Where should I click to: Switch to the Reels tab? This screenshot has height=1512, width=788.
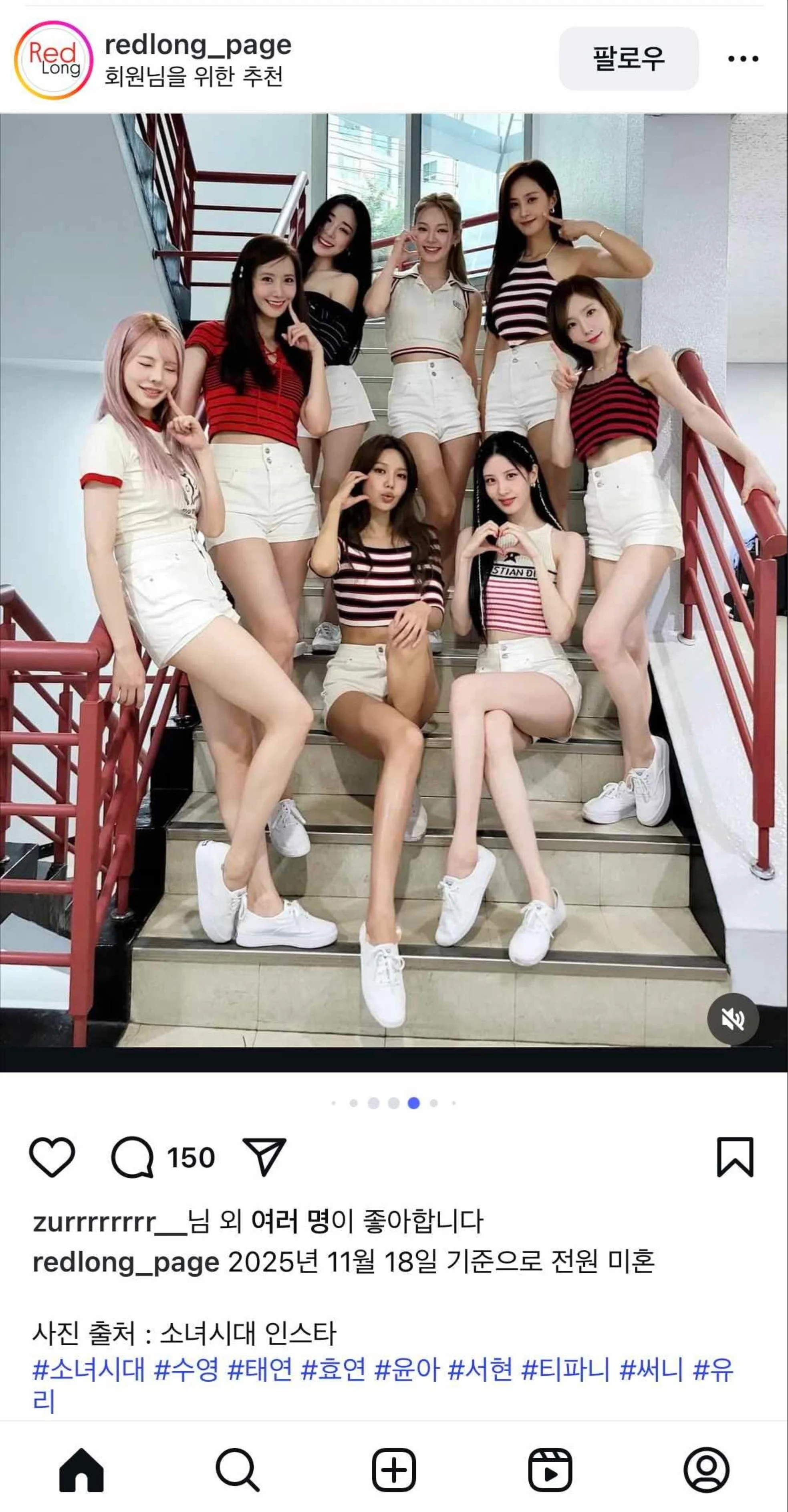tap(550, 1470)
